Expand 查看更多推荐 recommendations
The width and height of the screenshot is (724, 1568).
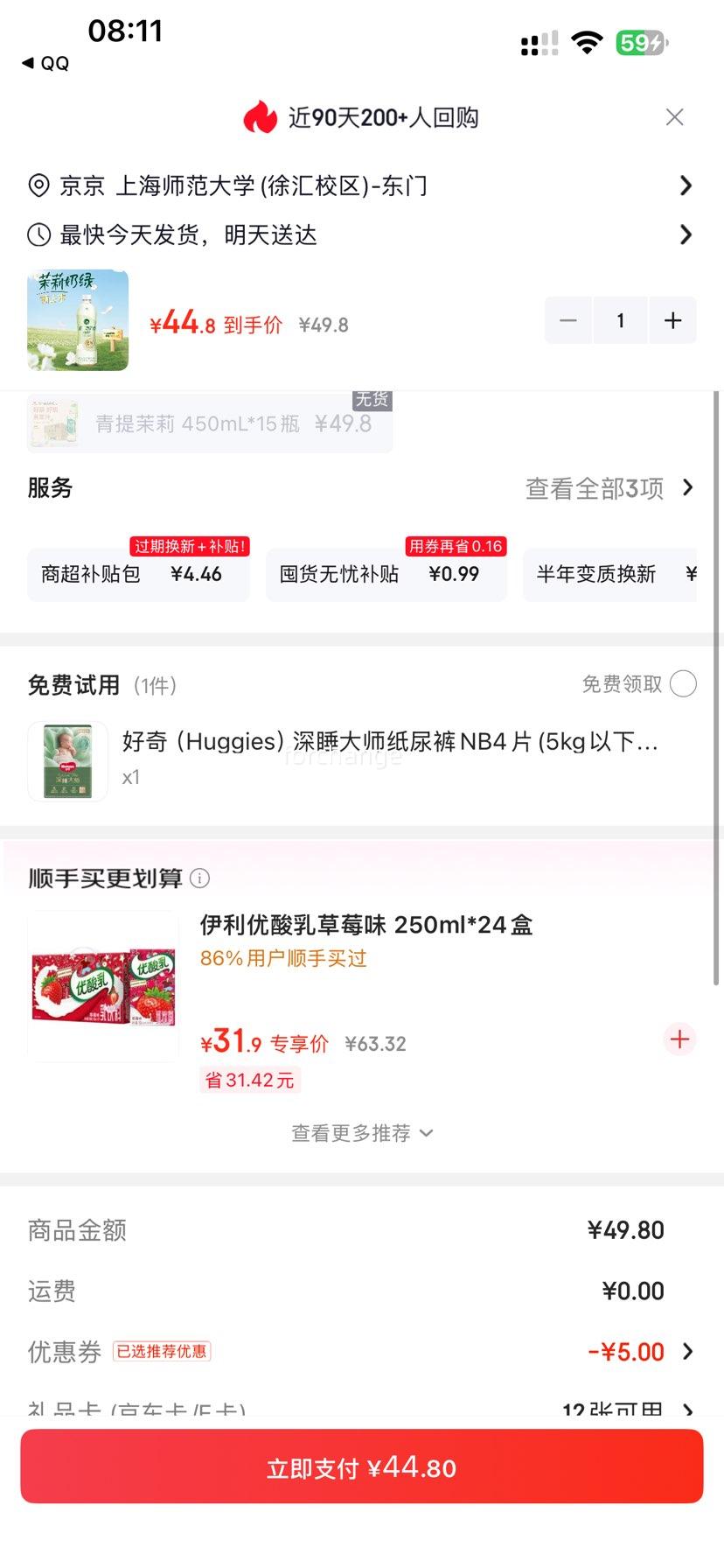tap(361, 1132)
